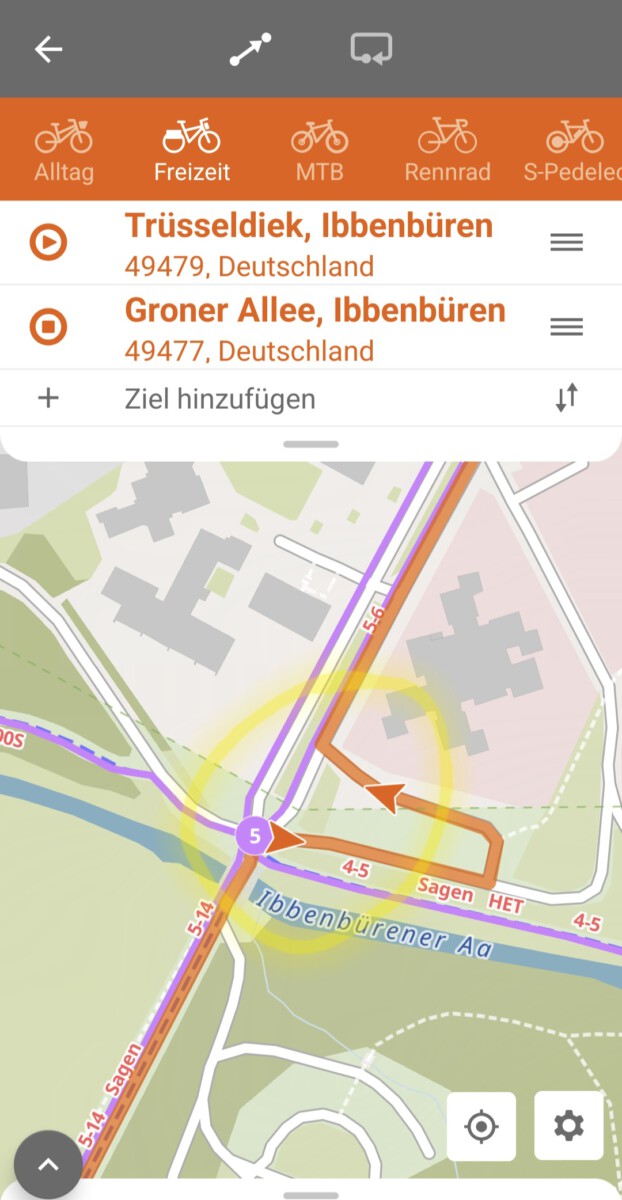Add a destination via Ziel hinzufügen

[x=220, y=399]
